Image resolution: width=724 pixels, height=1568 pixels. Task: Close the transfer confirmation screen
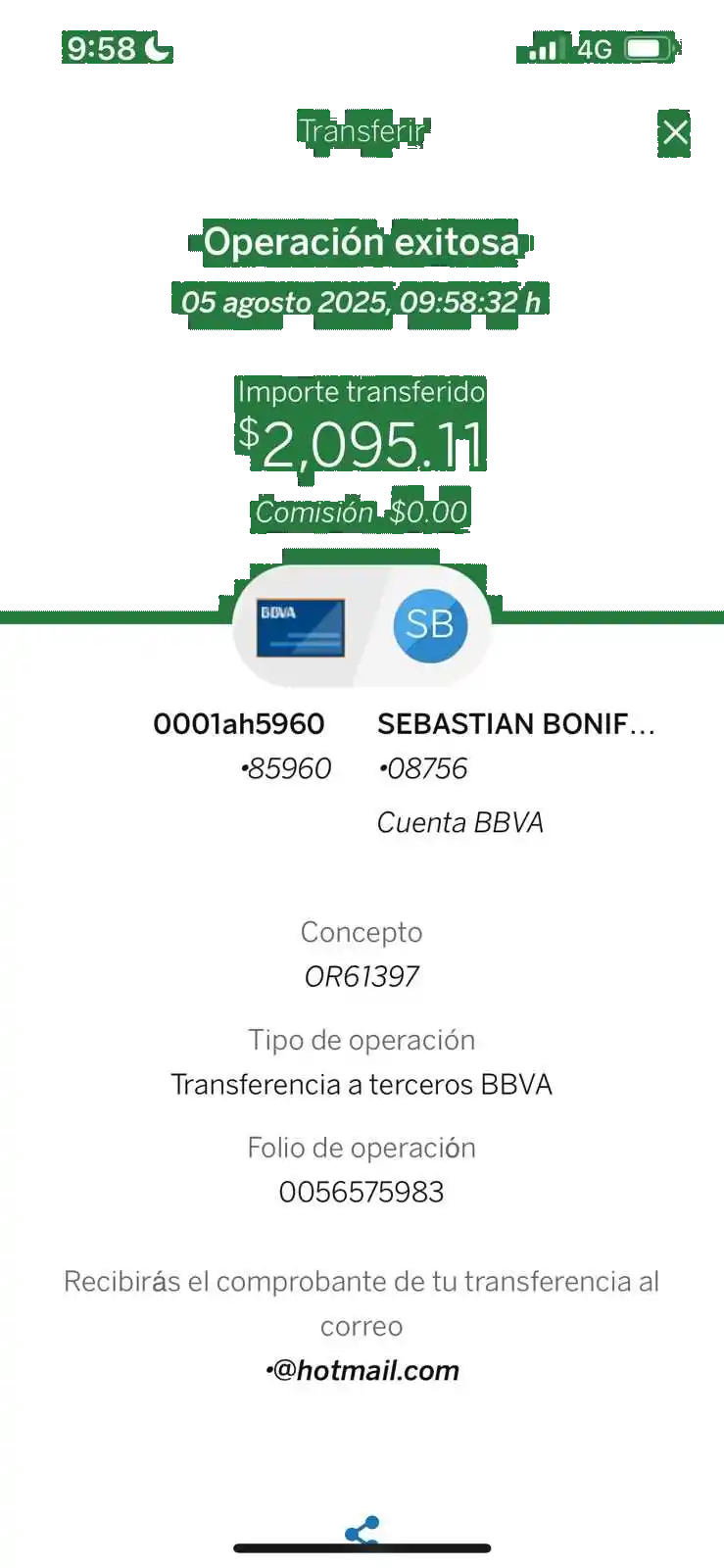click(x=674, y=132)
